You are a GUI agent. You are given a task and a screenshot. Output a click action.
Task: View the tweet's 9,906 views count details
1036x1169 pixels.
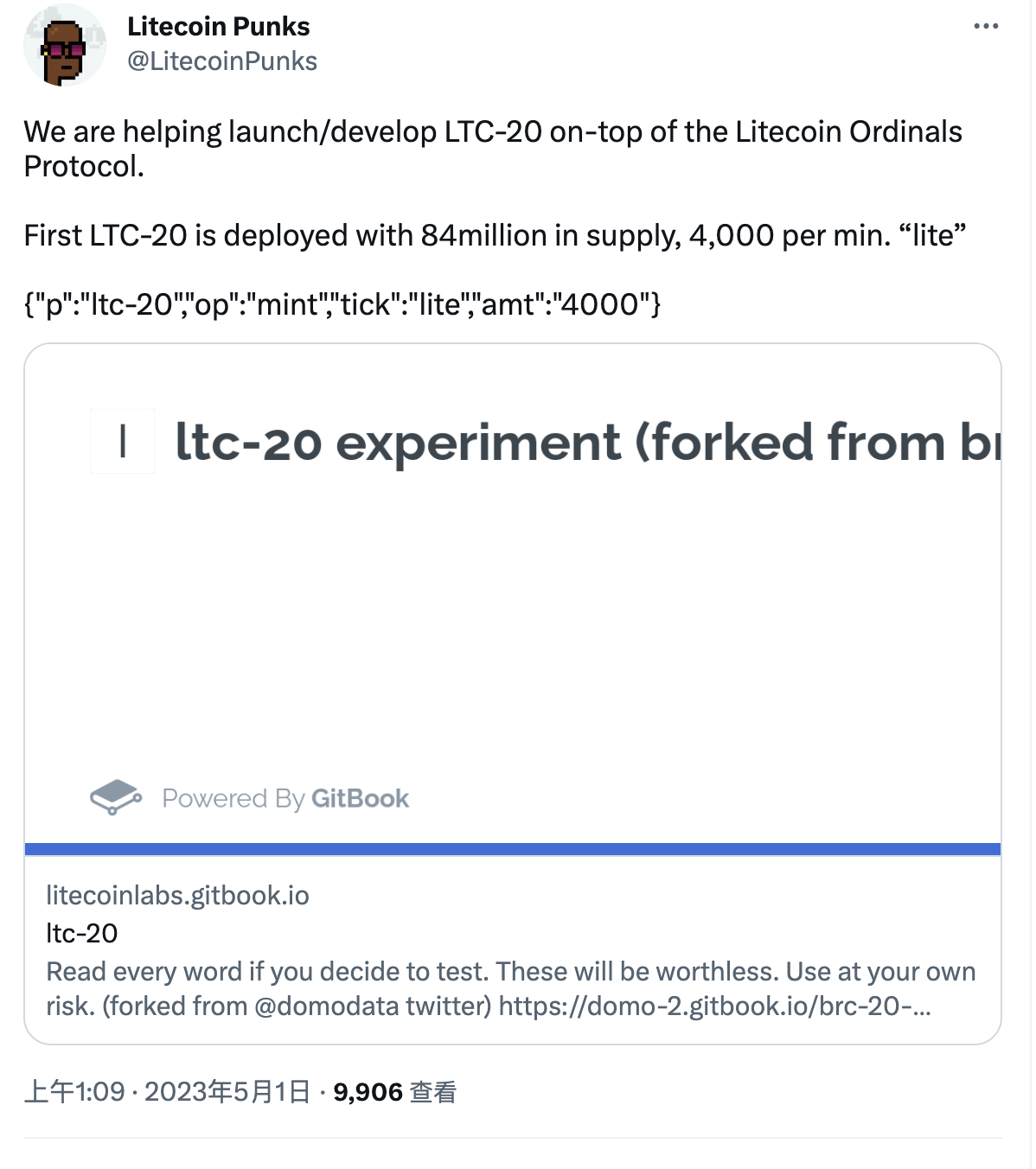coord(394,1092)
